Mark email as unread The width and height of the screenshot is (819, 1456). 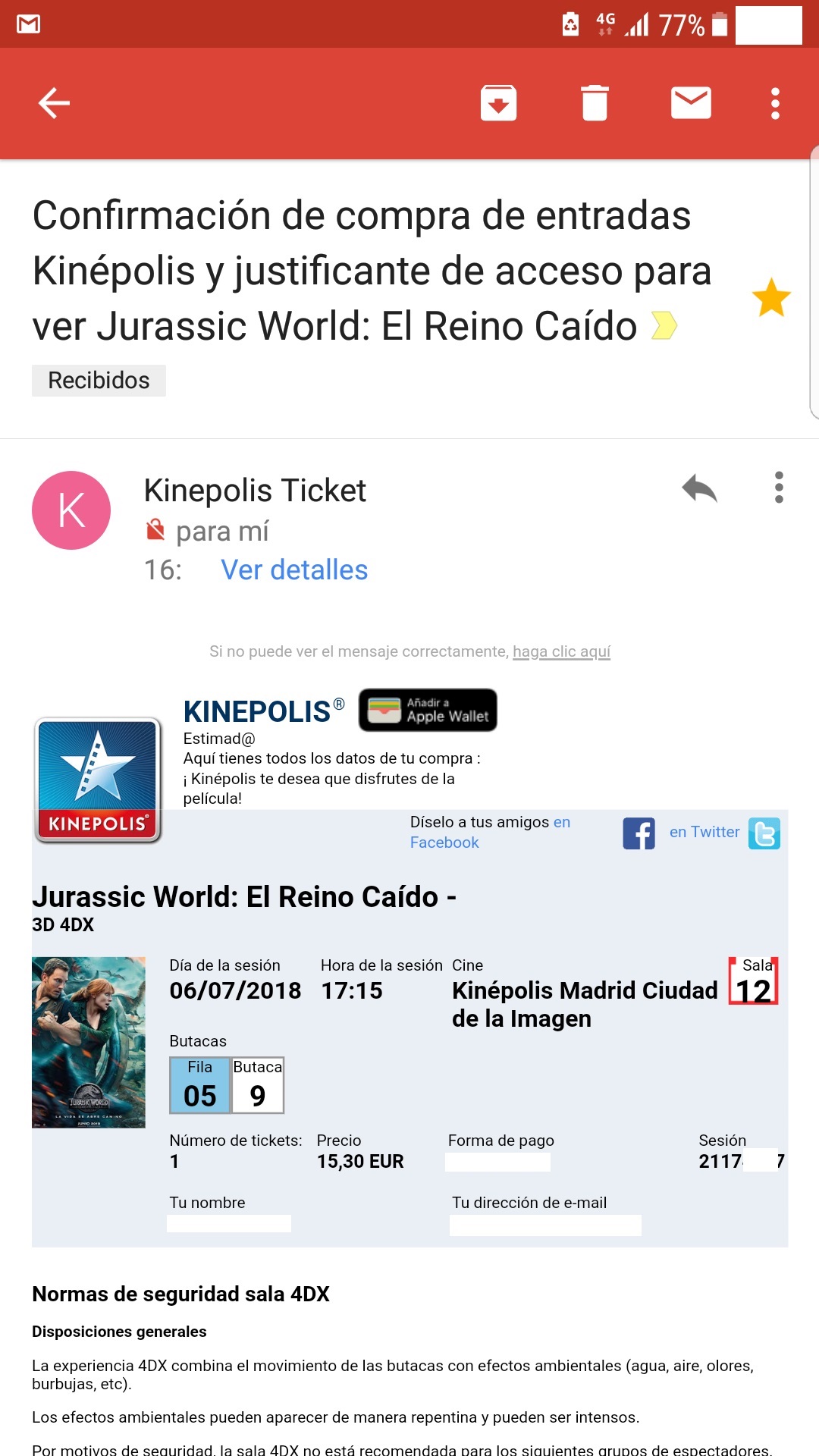point(691,103)
